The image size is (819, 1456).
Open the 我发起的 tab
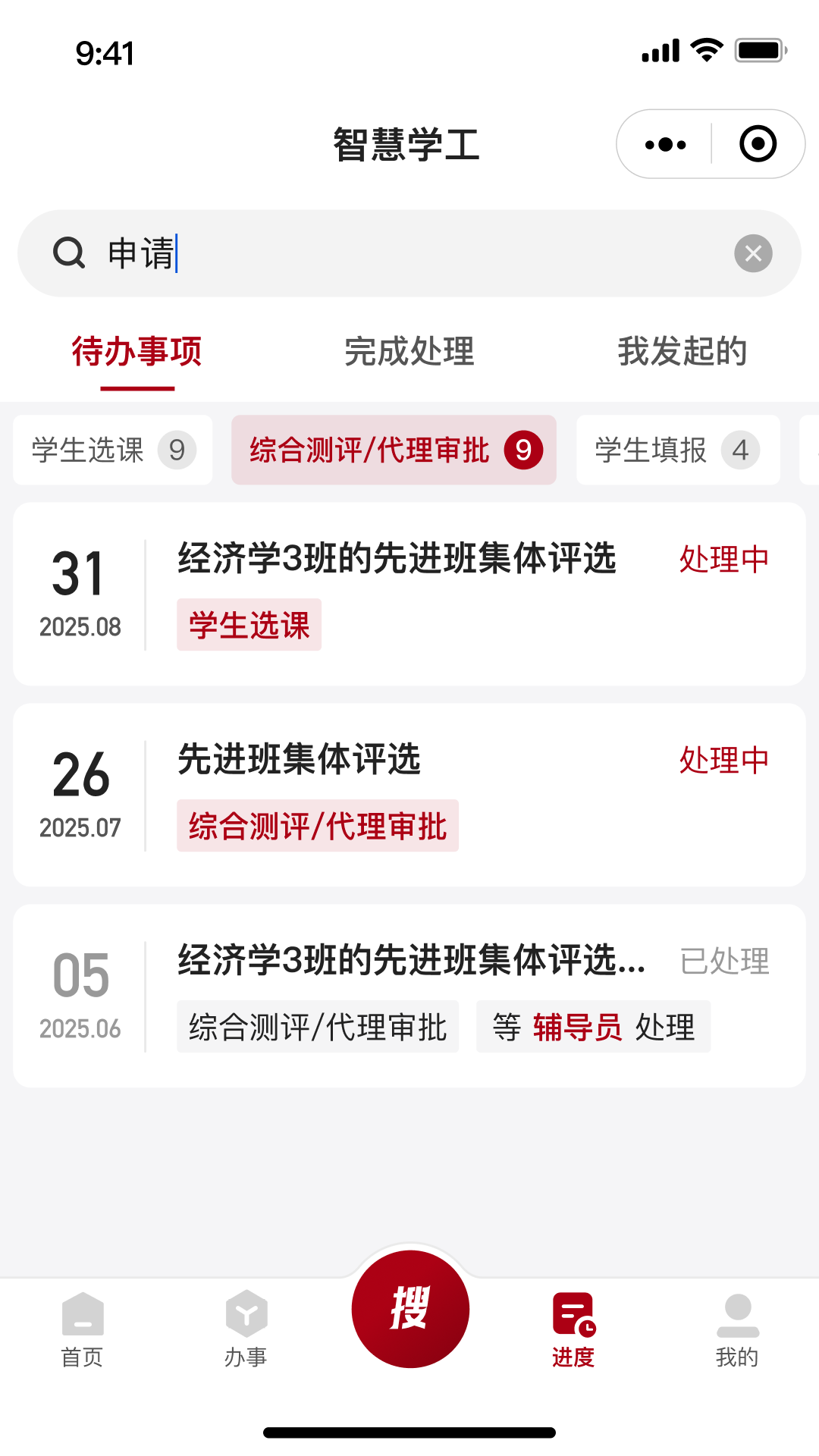(x=682, y=351)
